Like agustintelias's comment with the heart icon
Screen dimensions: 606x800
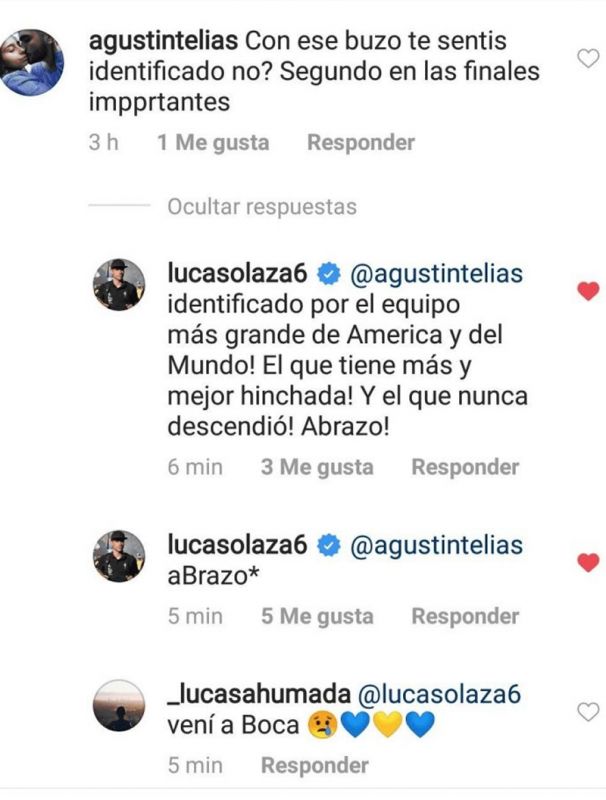(x=588, y=59)
